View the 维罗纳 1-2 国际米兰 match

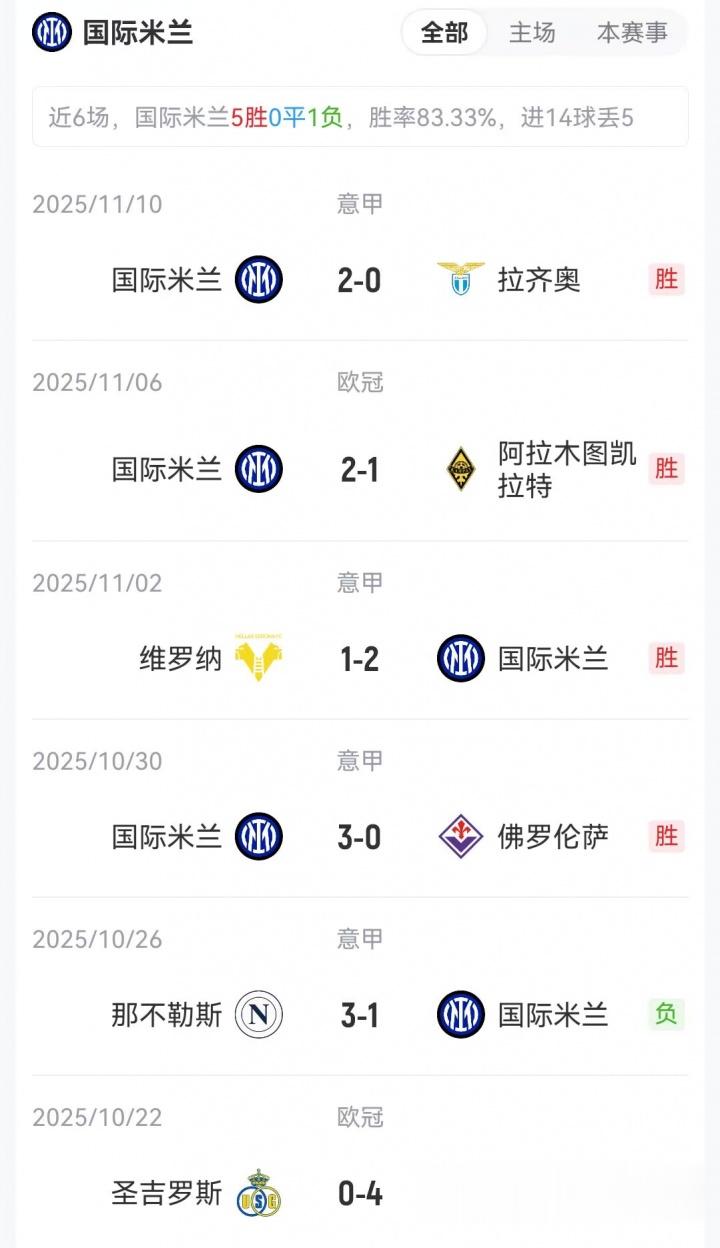pyautogui.click(x=360, y=658)
